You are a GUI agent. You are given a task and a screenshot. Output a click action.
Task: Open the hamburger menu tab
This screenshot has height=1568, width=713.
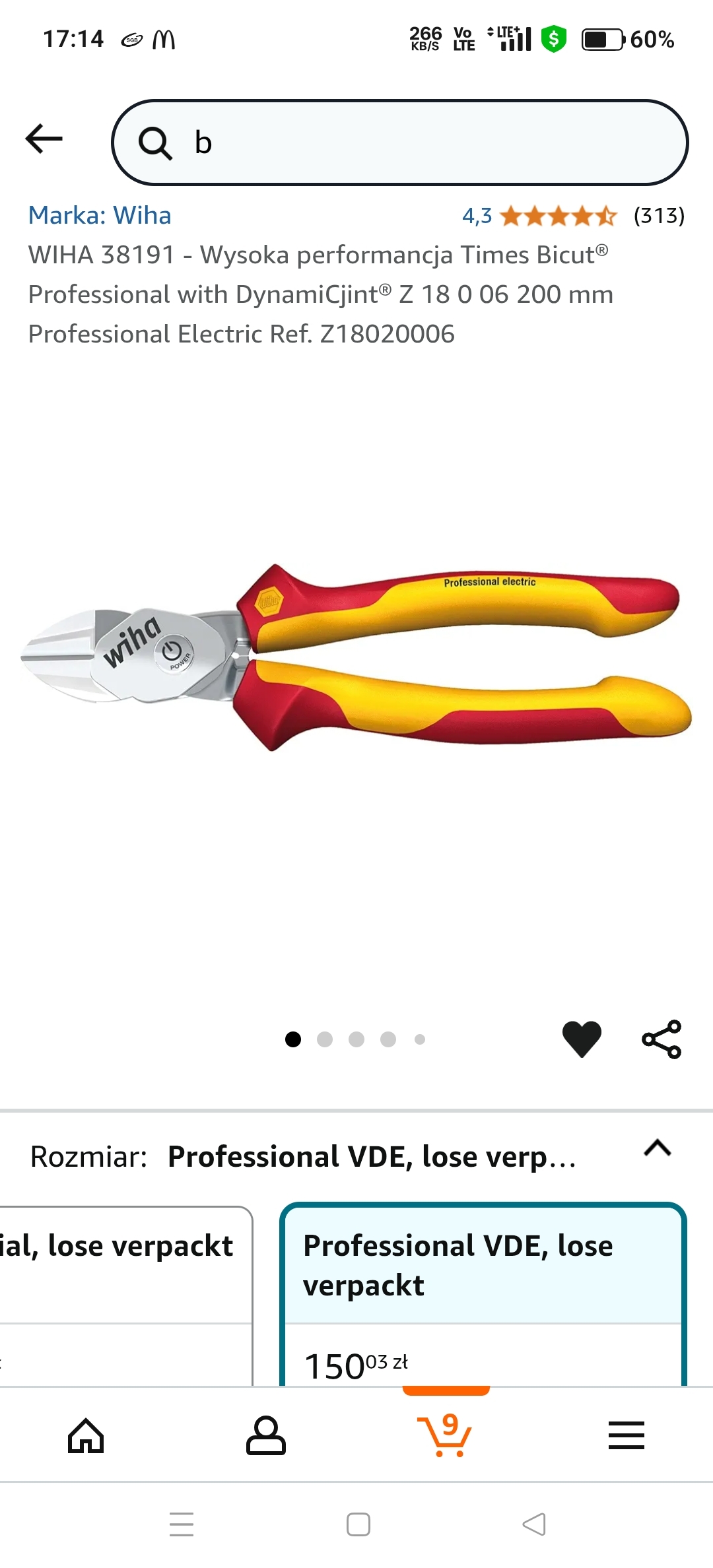pyautogui.click(x=626, y=1436)
